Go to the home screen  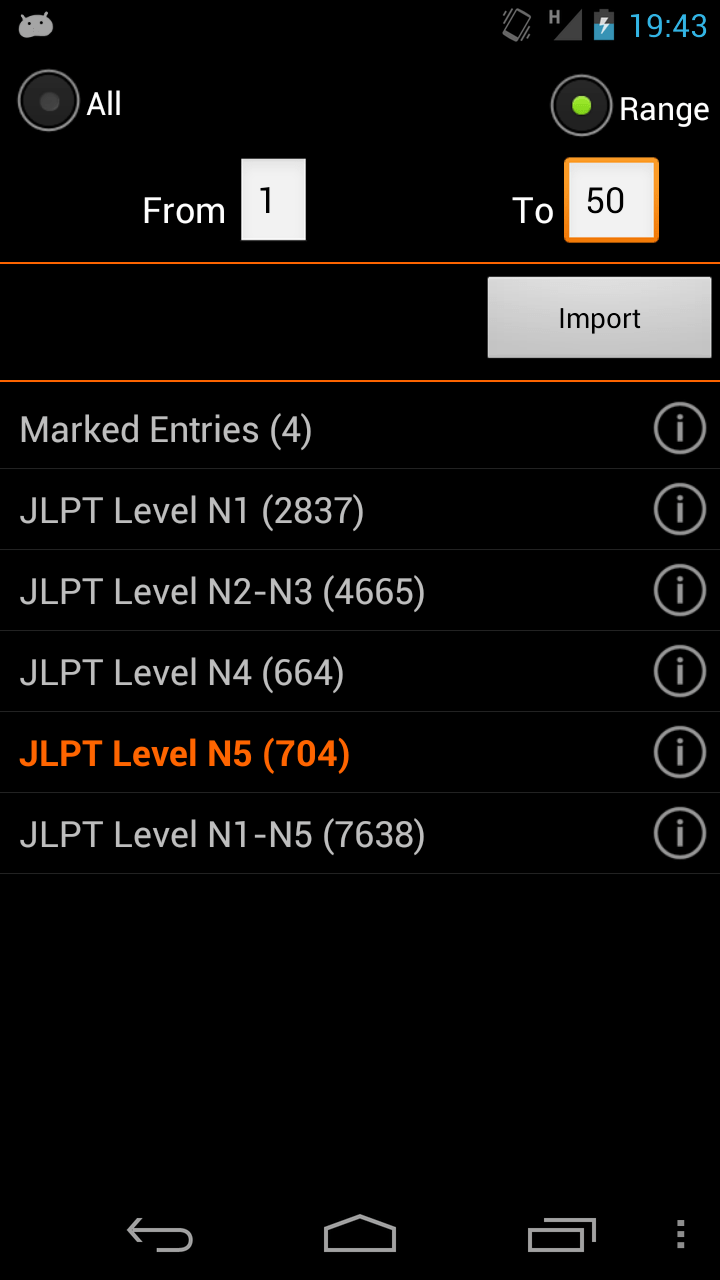(x=360, y=1235)
